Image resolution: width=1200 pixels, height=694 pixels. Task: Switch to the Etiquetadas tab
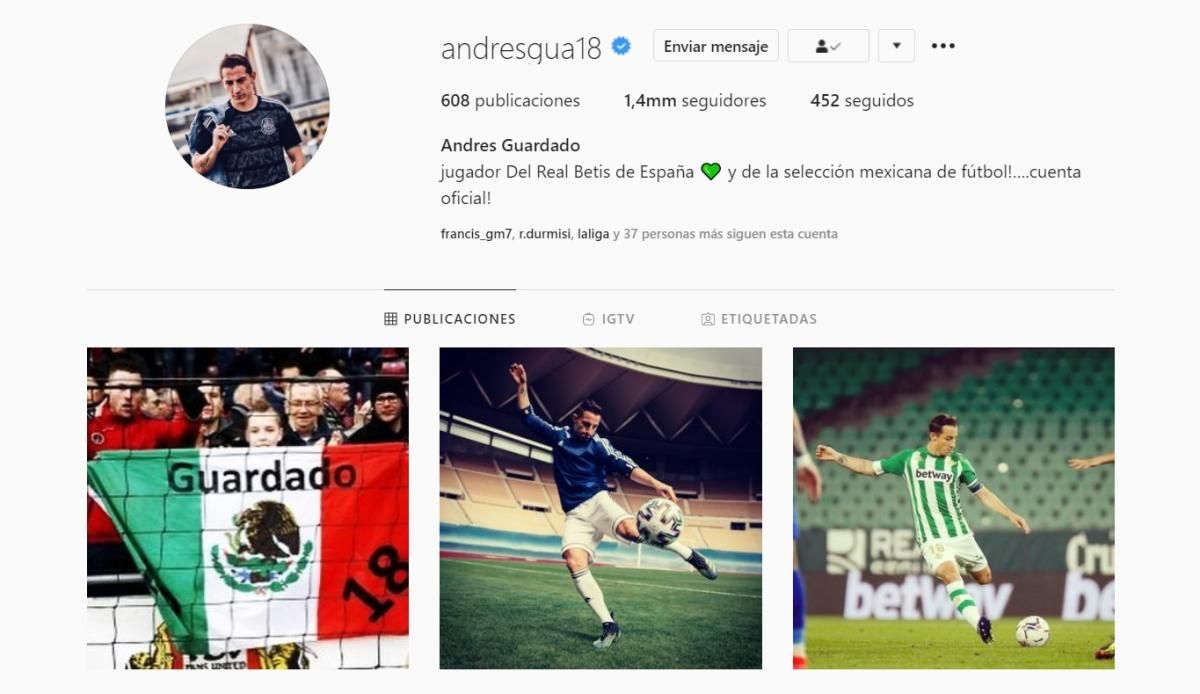tap(759, 319)
